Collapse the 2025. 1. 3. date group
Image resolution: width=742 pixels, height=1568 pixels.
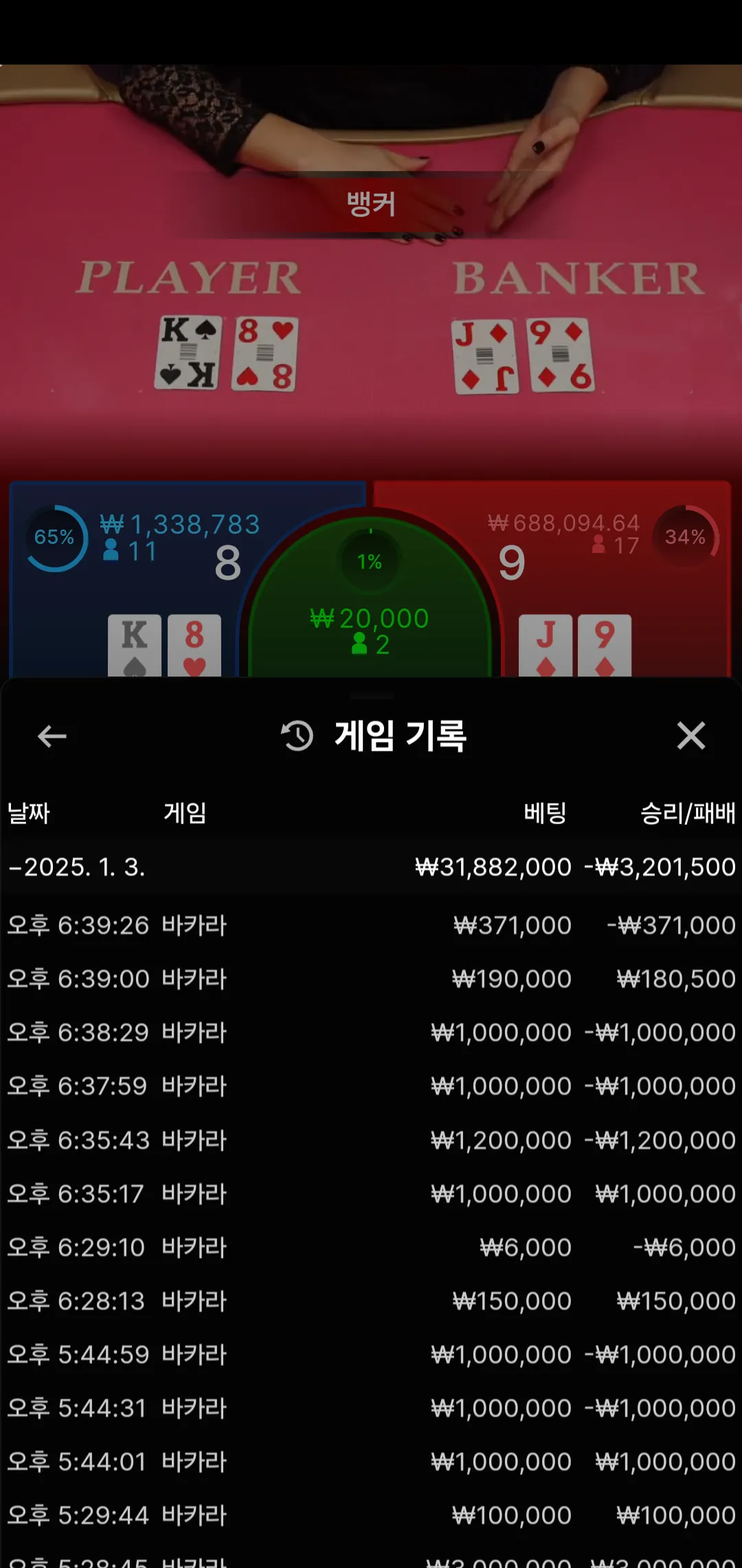click(x=76, y=867)
